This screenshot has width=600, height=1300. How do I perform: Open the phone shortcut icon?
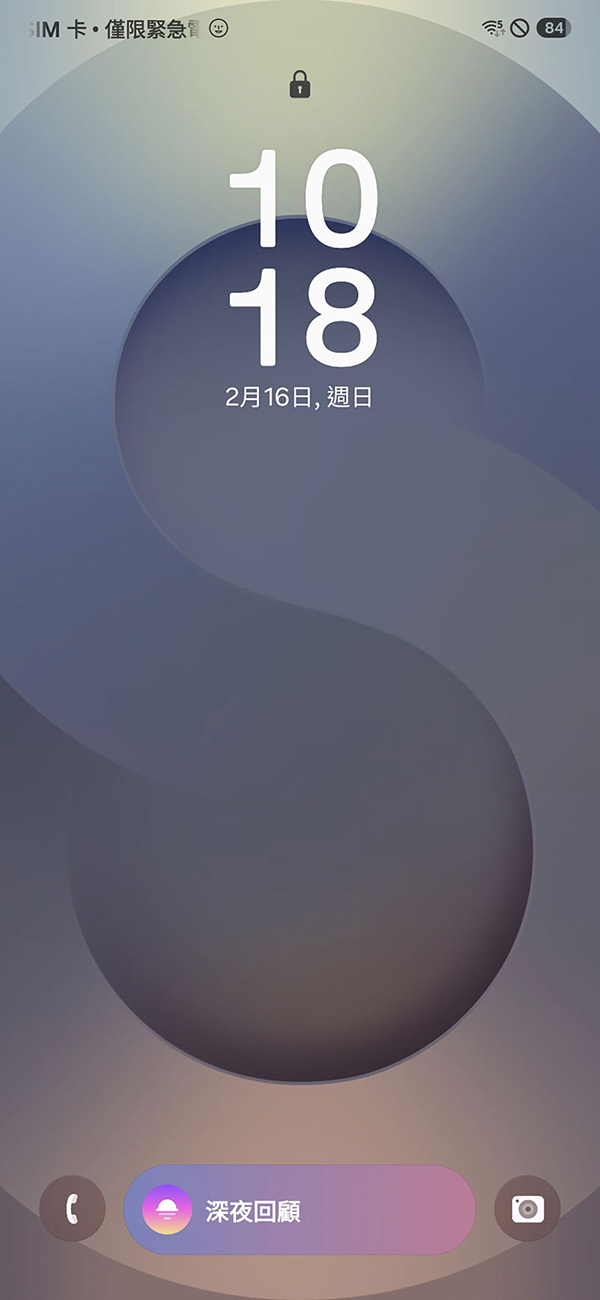[72, 1209]
